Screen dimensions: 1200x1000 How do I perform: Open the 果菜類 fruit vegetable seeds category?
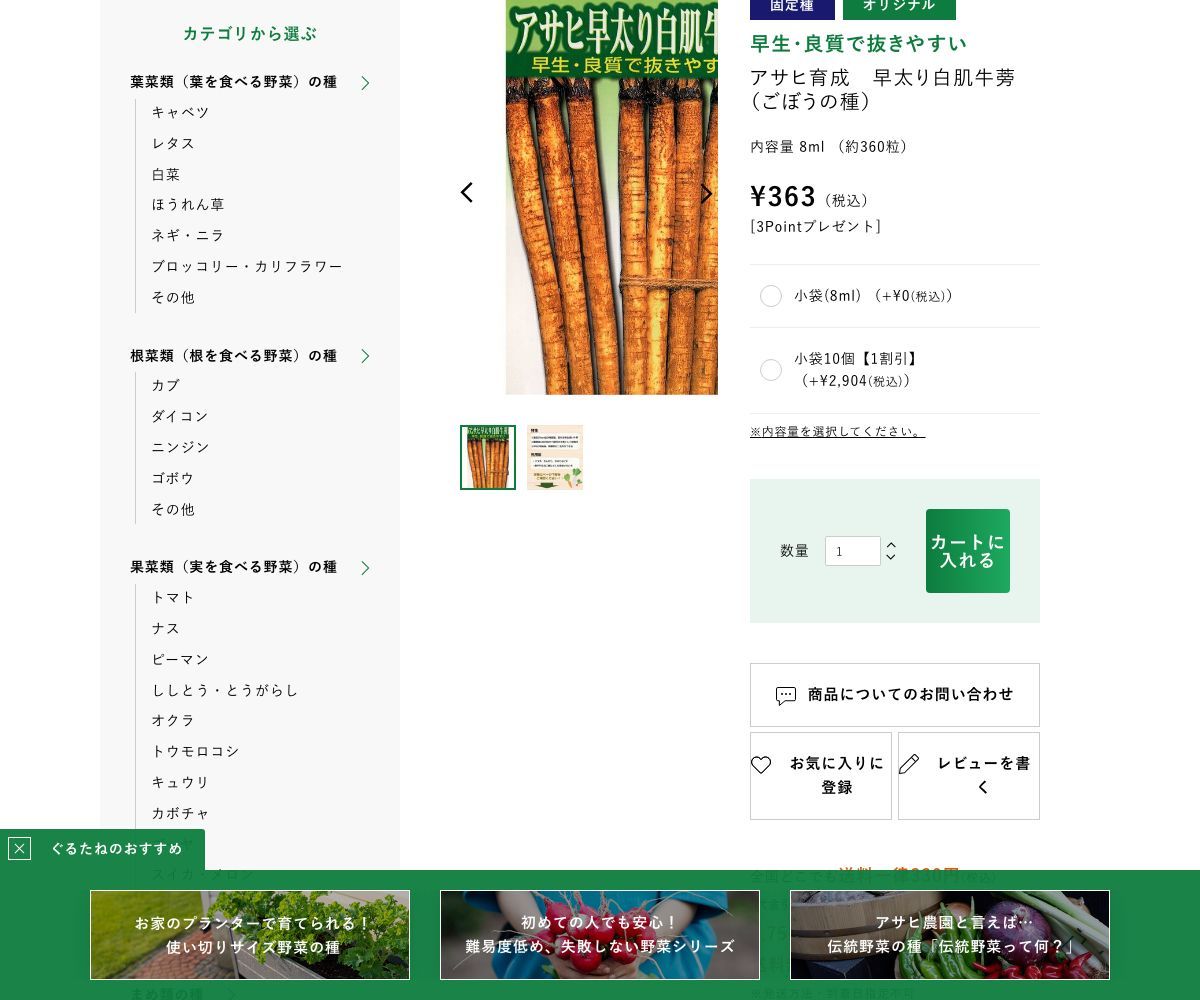point(234,567)
